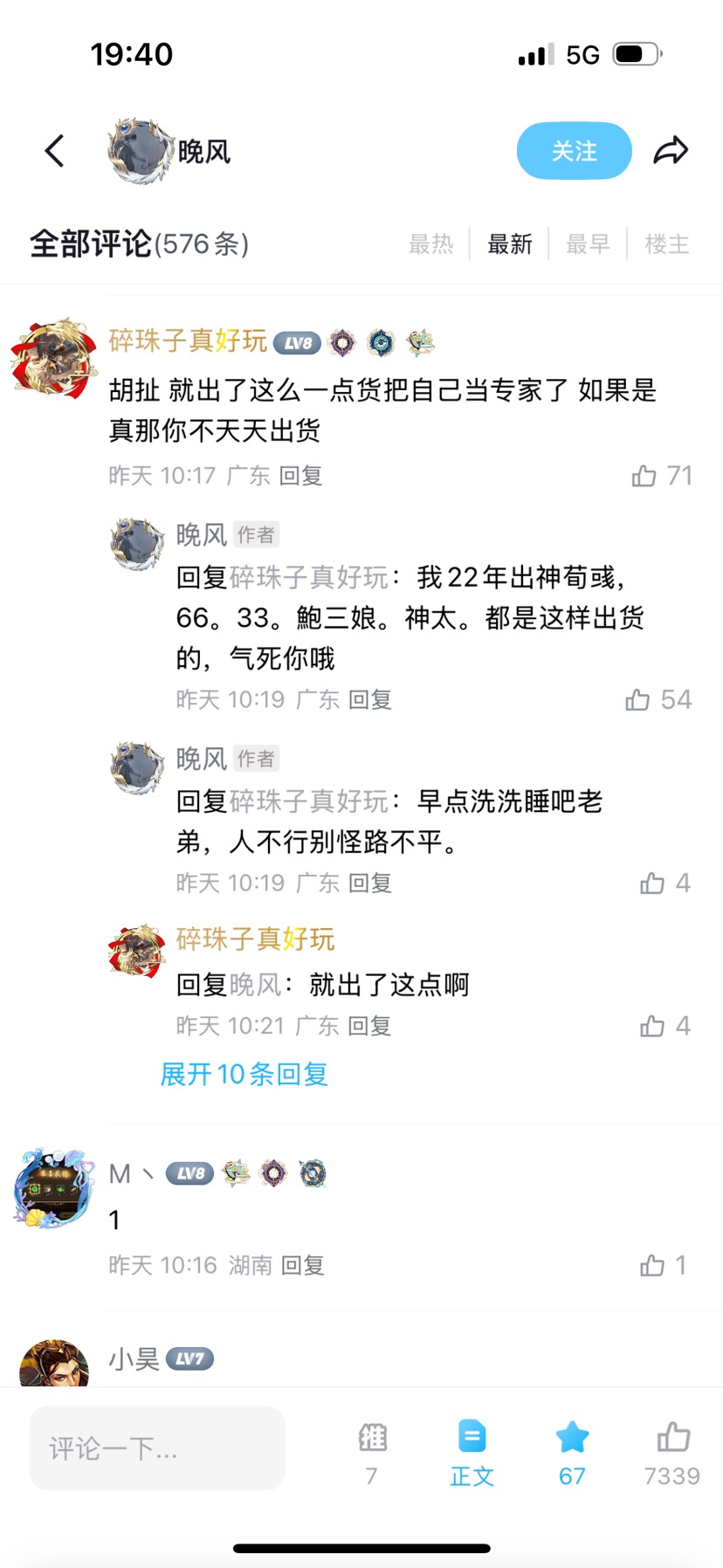Toggle the star favorite with 67
723x1568 pixels.
[572, 1452]
